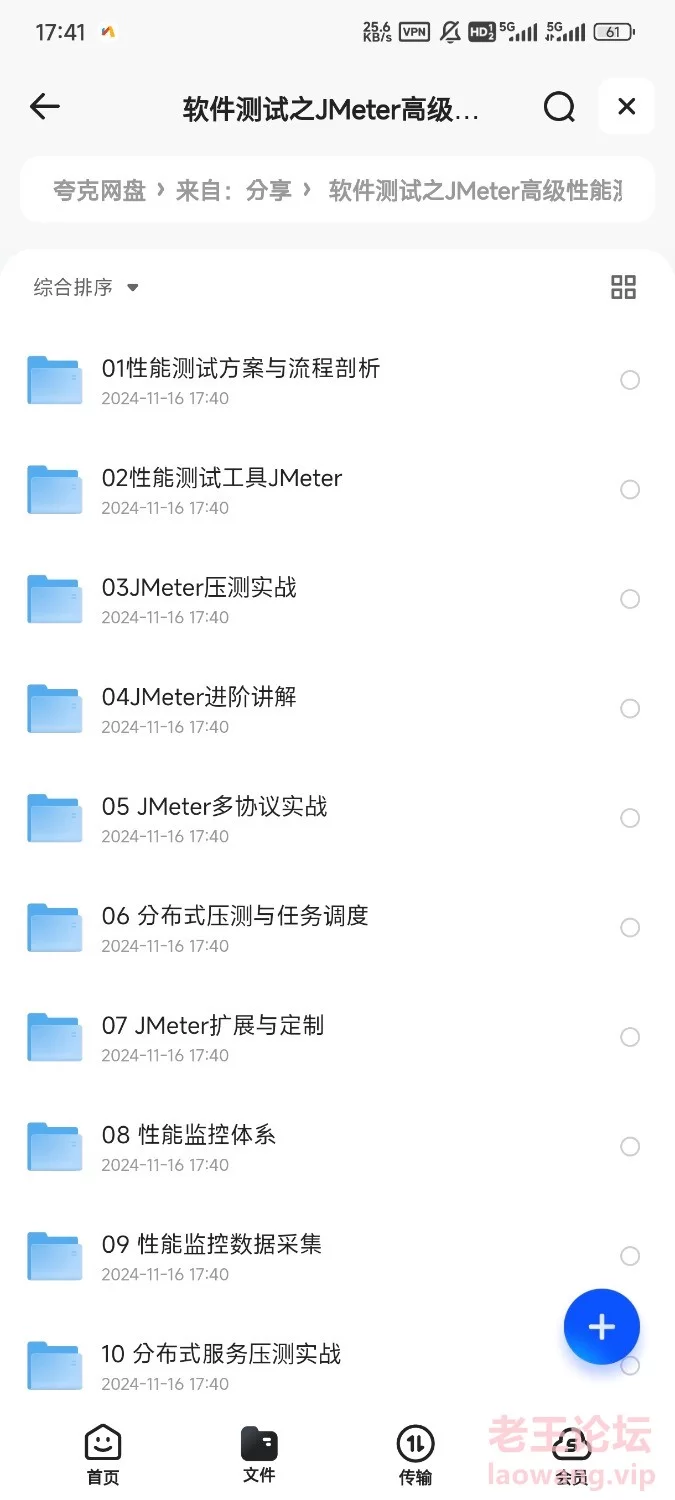Switch to grid view layout

(x=623, y=288)
